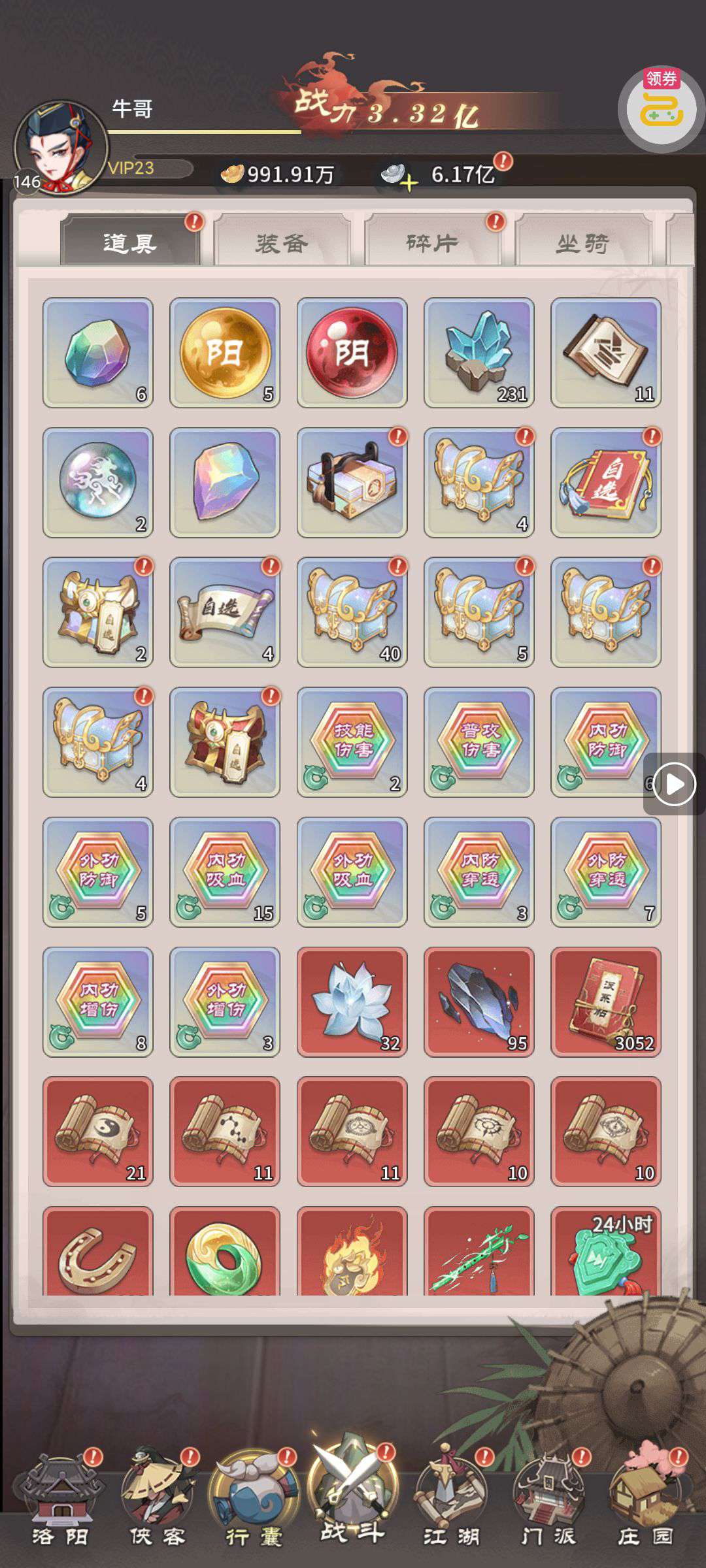
Task: Select the 内功吸血 hexagon item
Action: [x=225, y=872]
